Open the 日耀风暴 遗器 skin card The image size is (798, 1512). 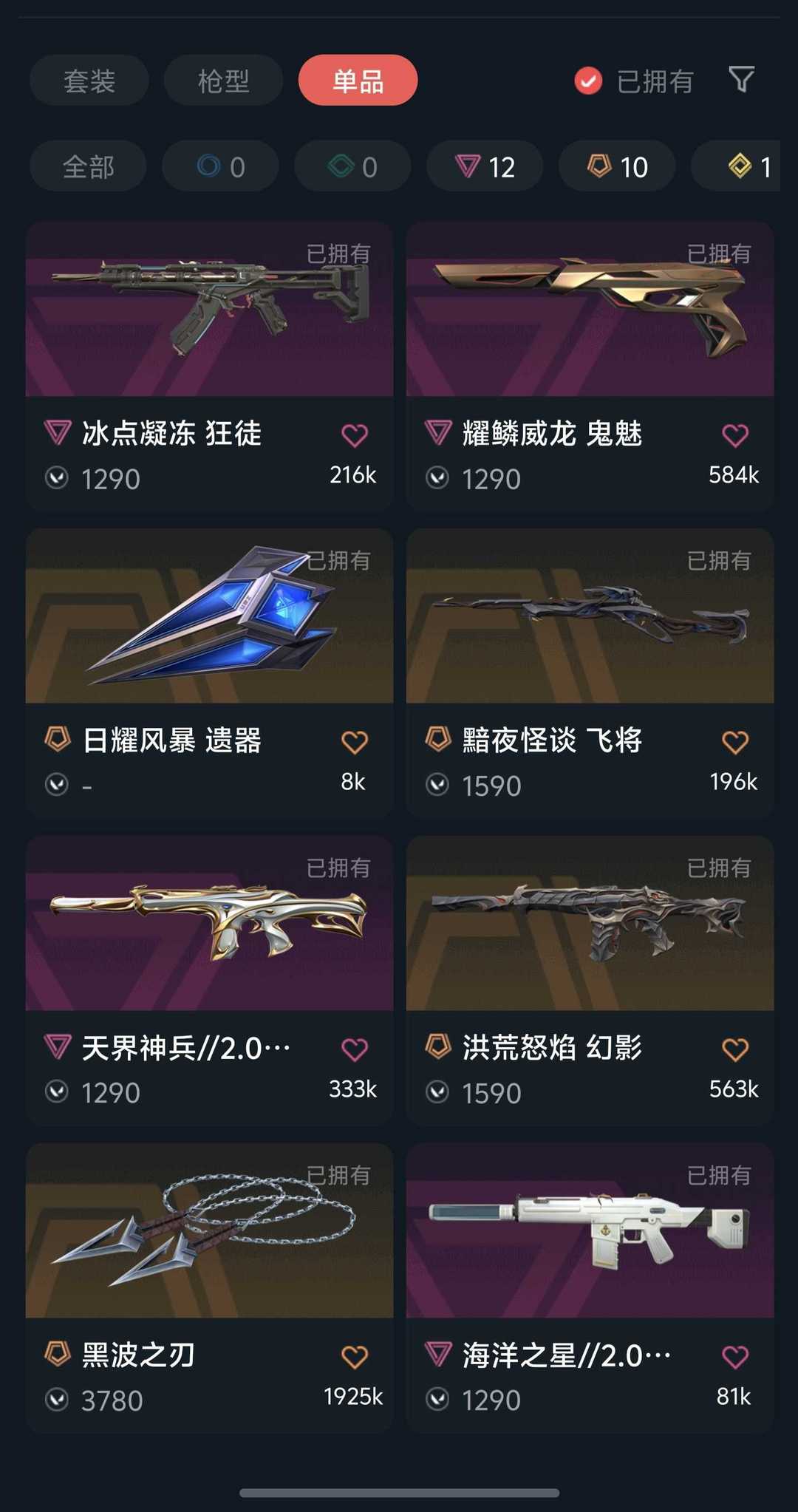tap(209, 672)
